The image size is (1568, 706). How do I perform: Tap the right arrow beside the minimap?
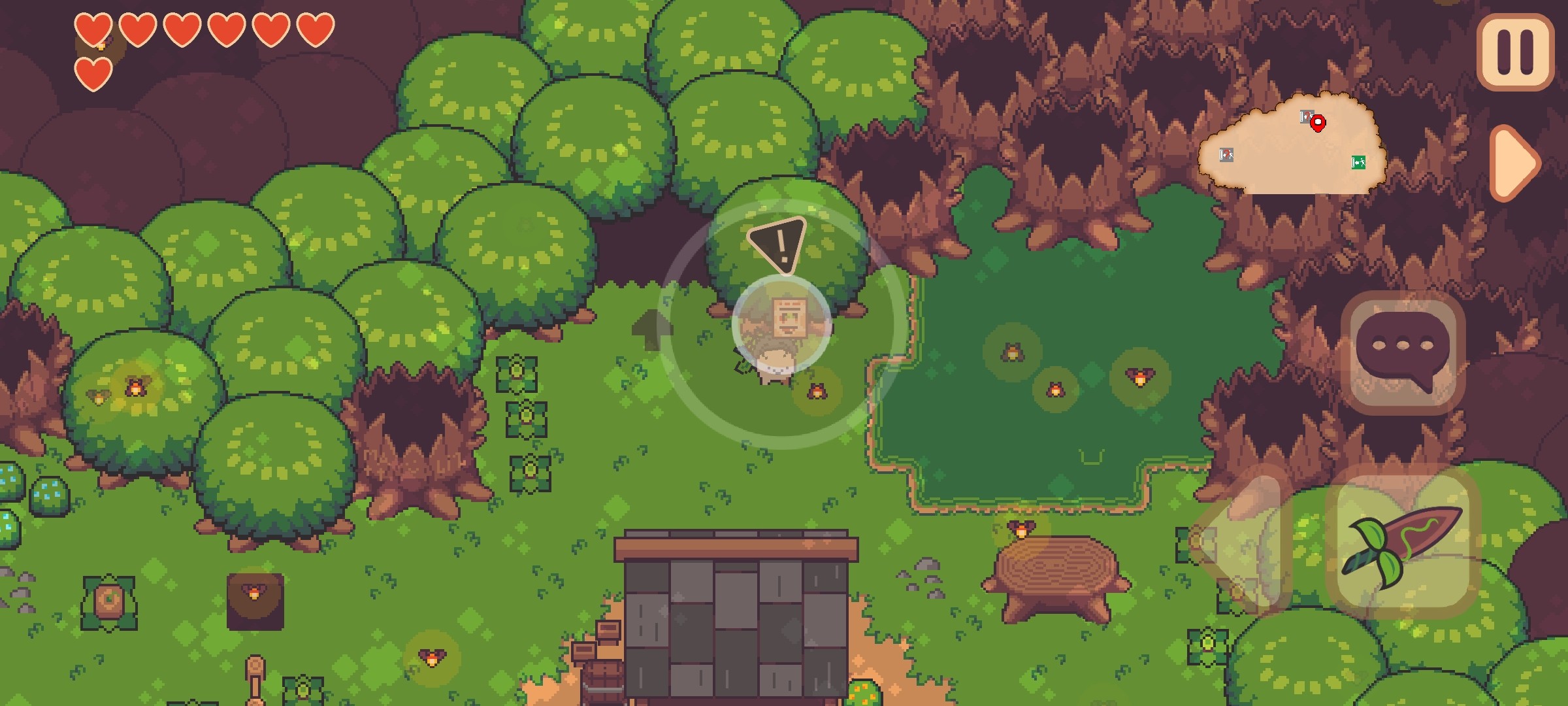click(1514, 163)
